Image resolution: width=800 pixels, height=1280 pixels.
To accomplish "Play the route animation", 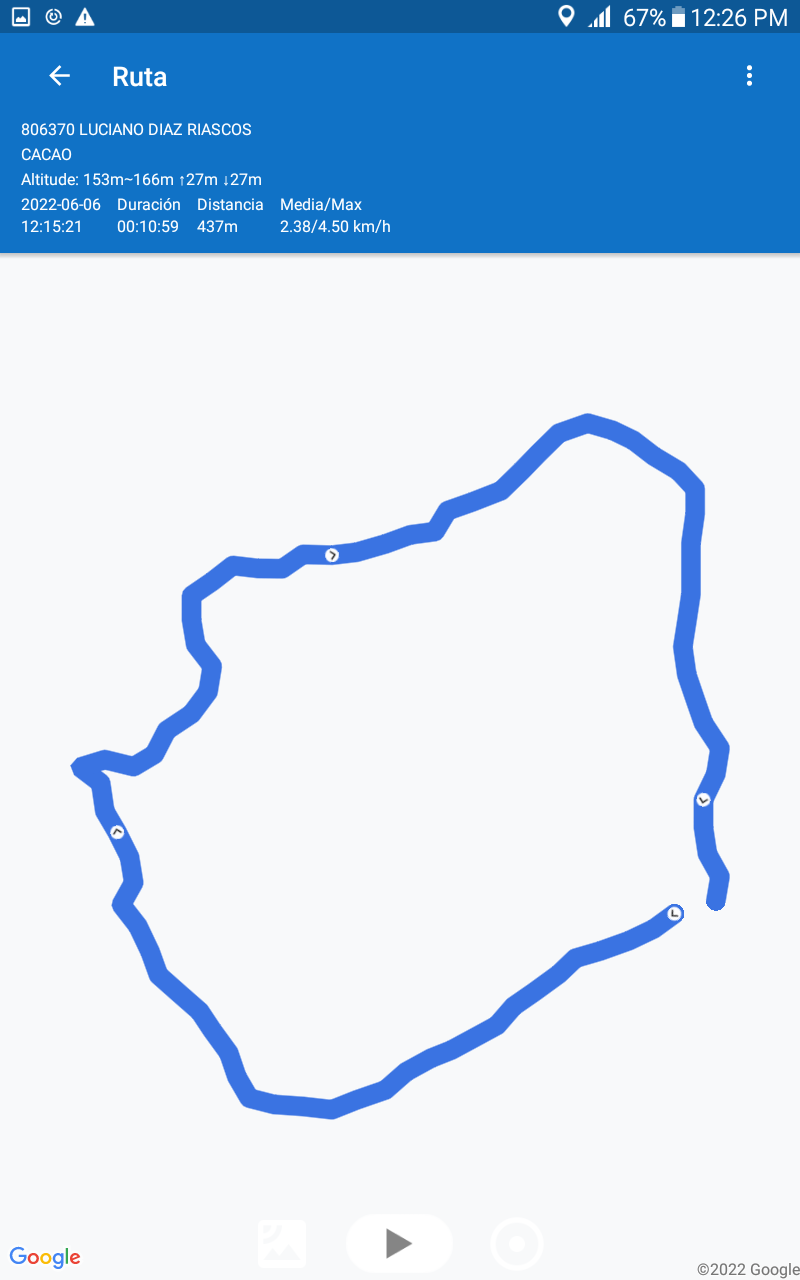I will pyautogui.click(x=399, y=1243).
